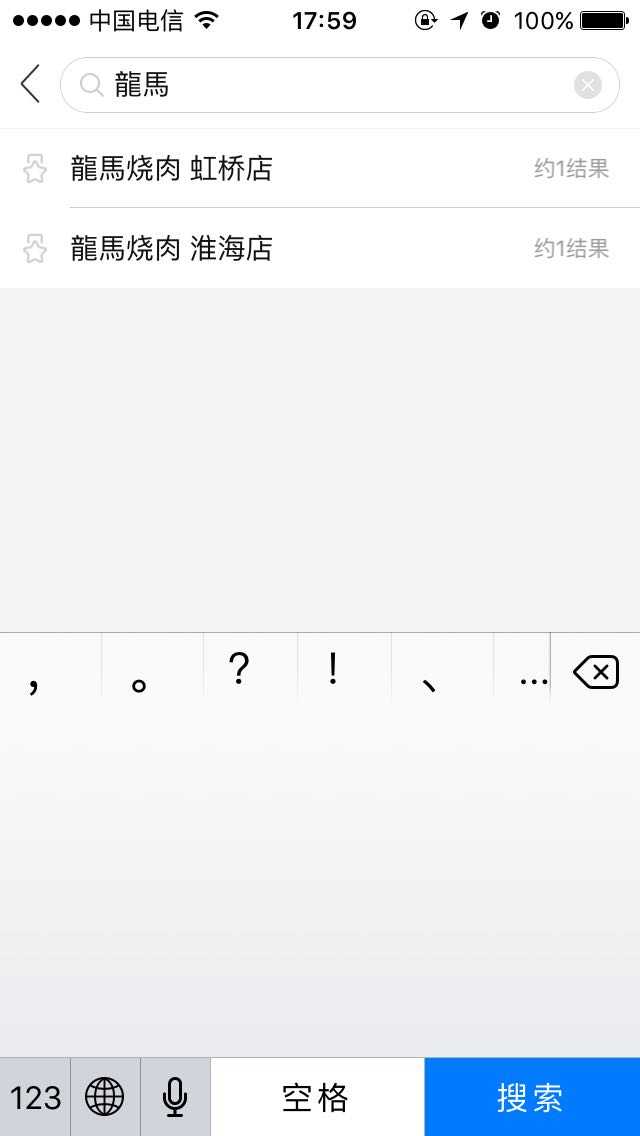The height and width of the screenshot is (1136, 640).
Task: Hit the 空格 space key
Action: [x=317, y=1097]
